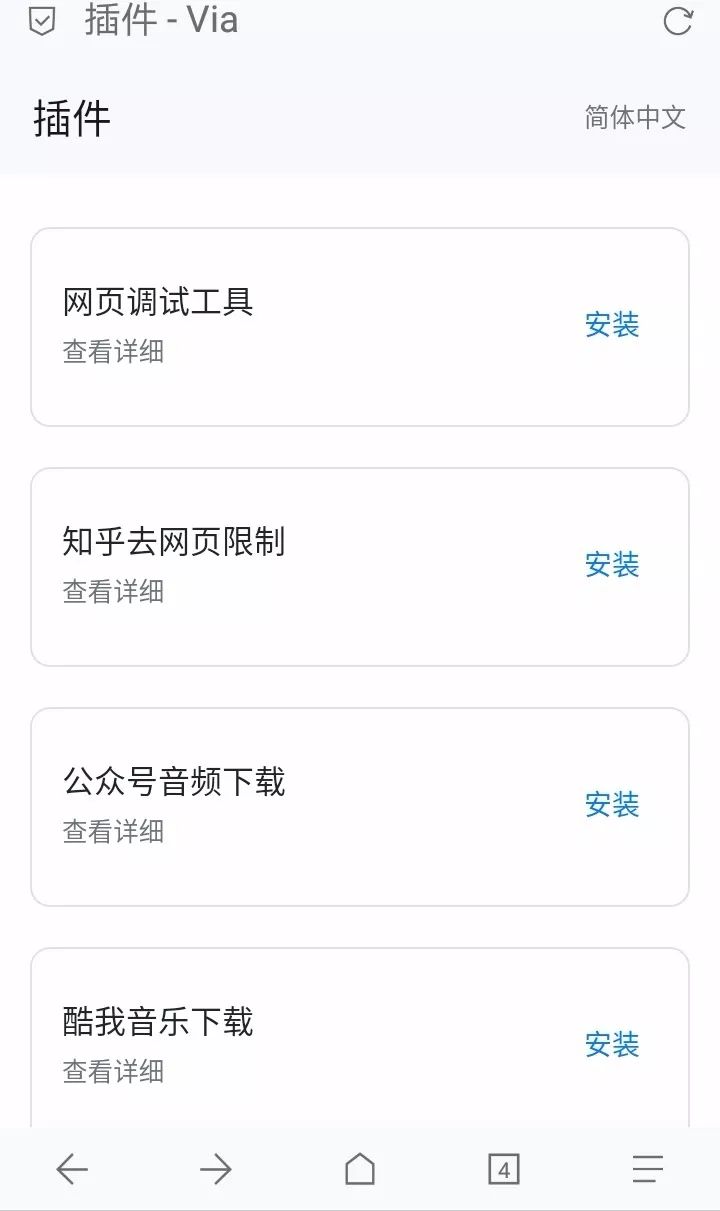Screen dimensions: 720x1211
Task: Navigate forward using the arrow icon
Action: 216,1168
